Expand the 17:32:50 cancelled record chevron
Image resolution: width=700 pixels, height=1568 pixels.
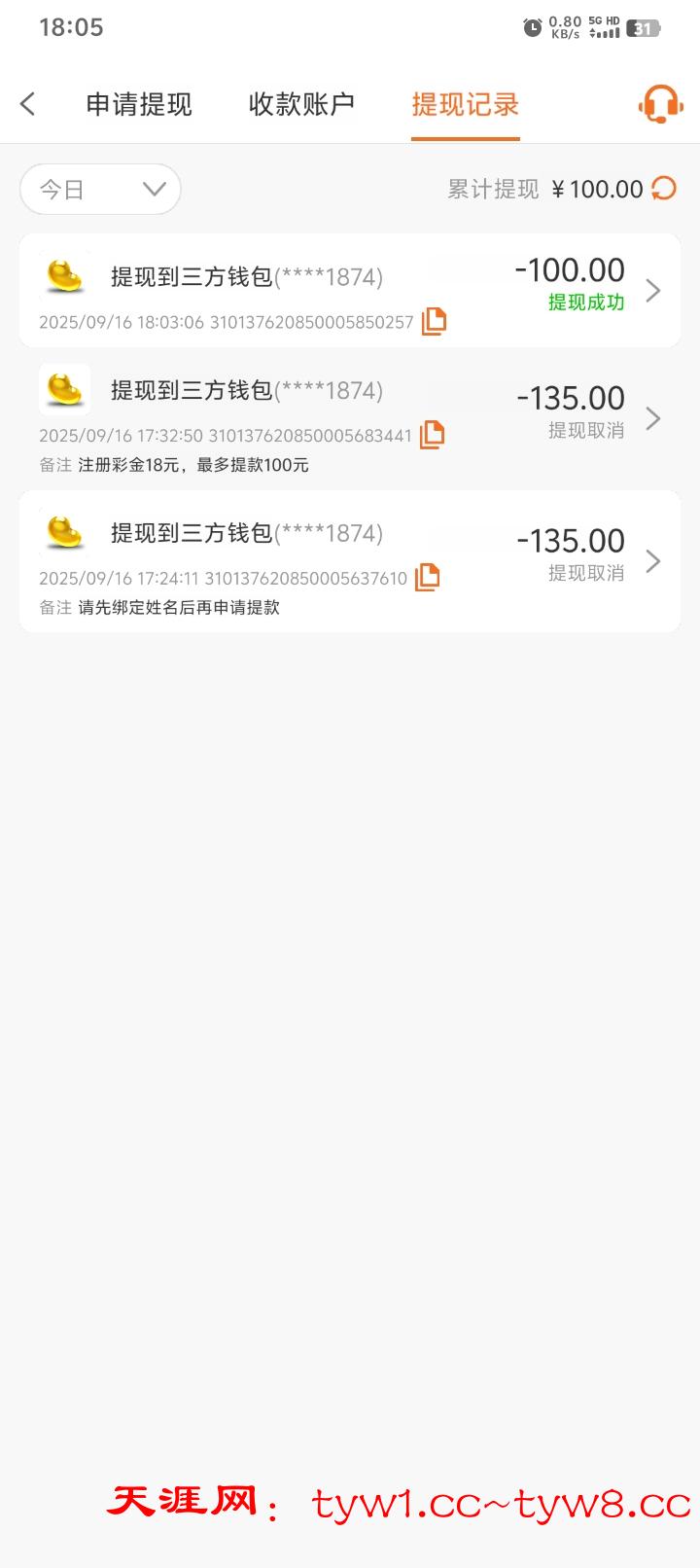point(653,418)
